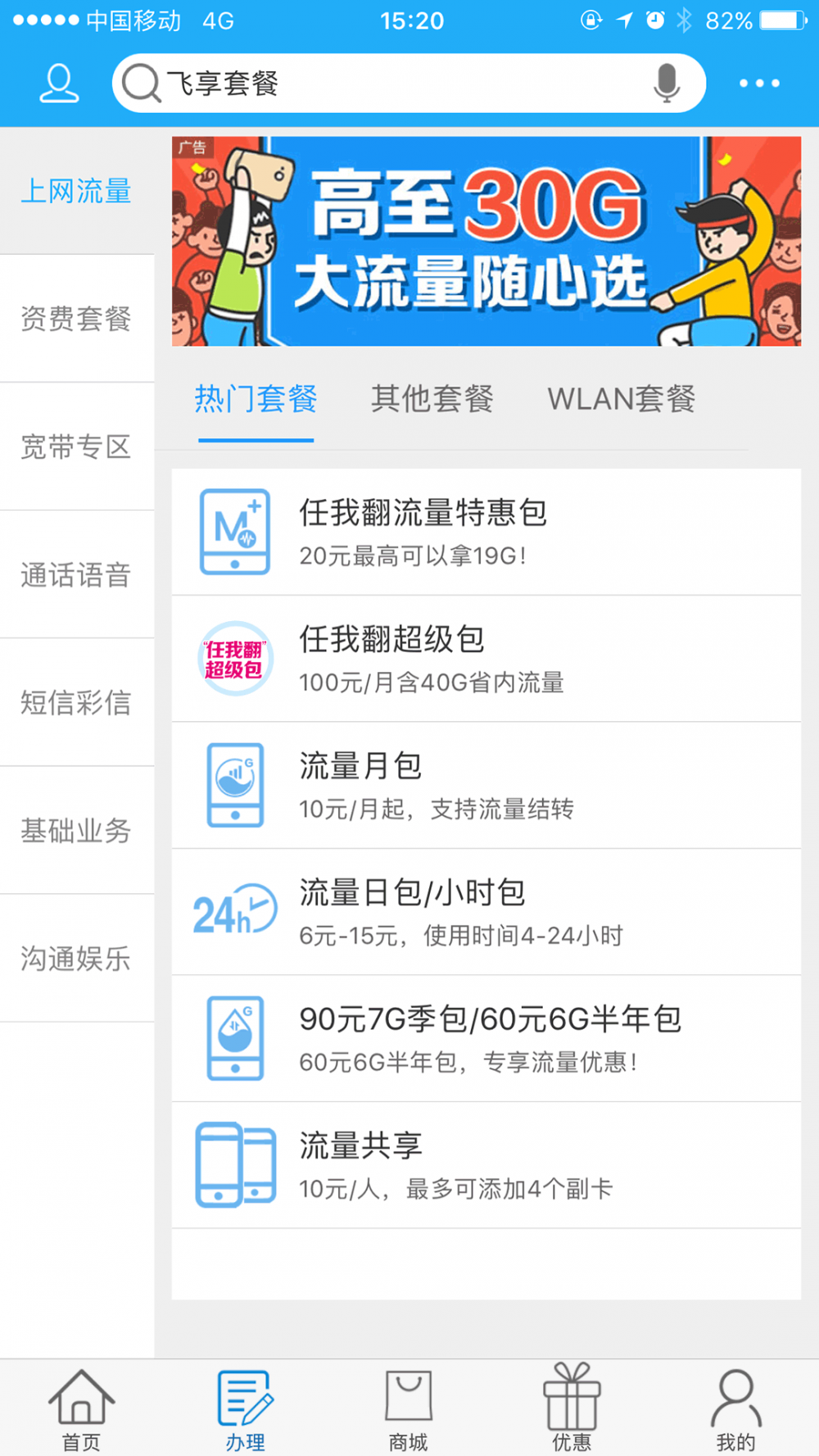Image resolution: width=819 pixels, height=1456 pixels.
Task: Tap the search box showing 飞享套餐
Action: (409, 84)
